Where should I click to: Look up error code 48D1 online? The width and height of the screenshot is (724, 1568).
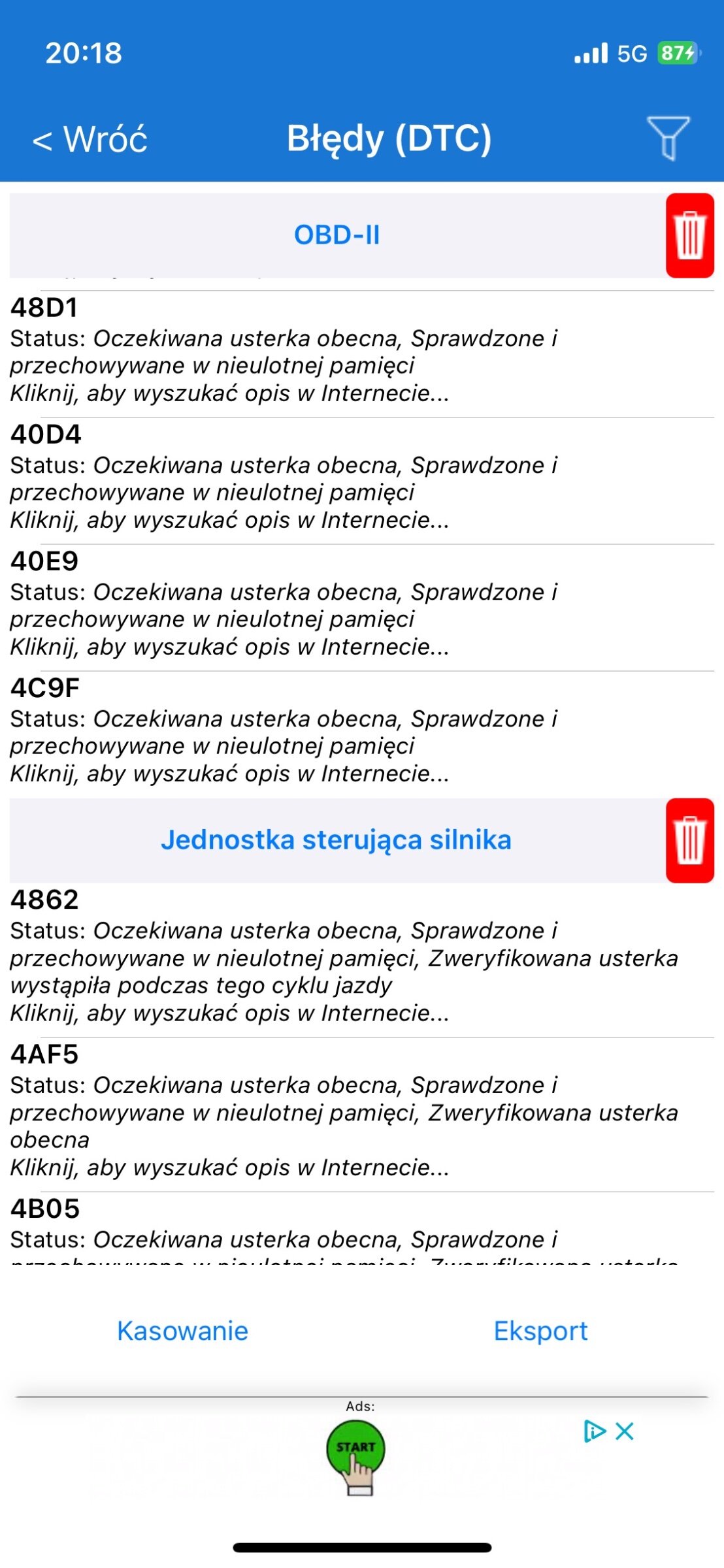[x=362, y=354]
